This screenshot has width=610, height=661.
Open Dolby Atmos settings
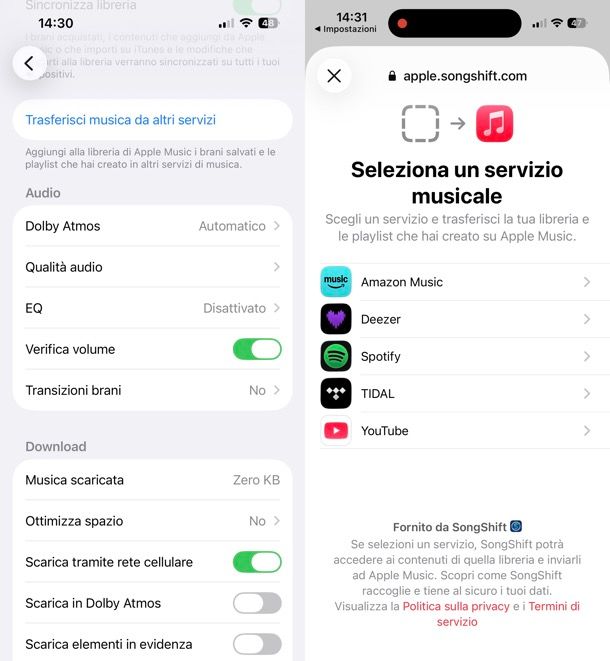pos(152,226)
